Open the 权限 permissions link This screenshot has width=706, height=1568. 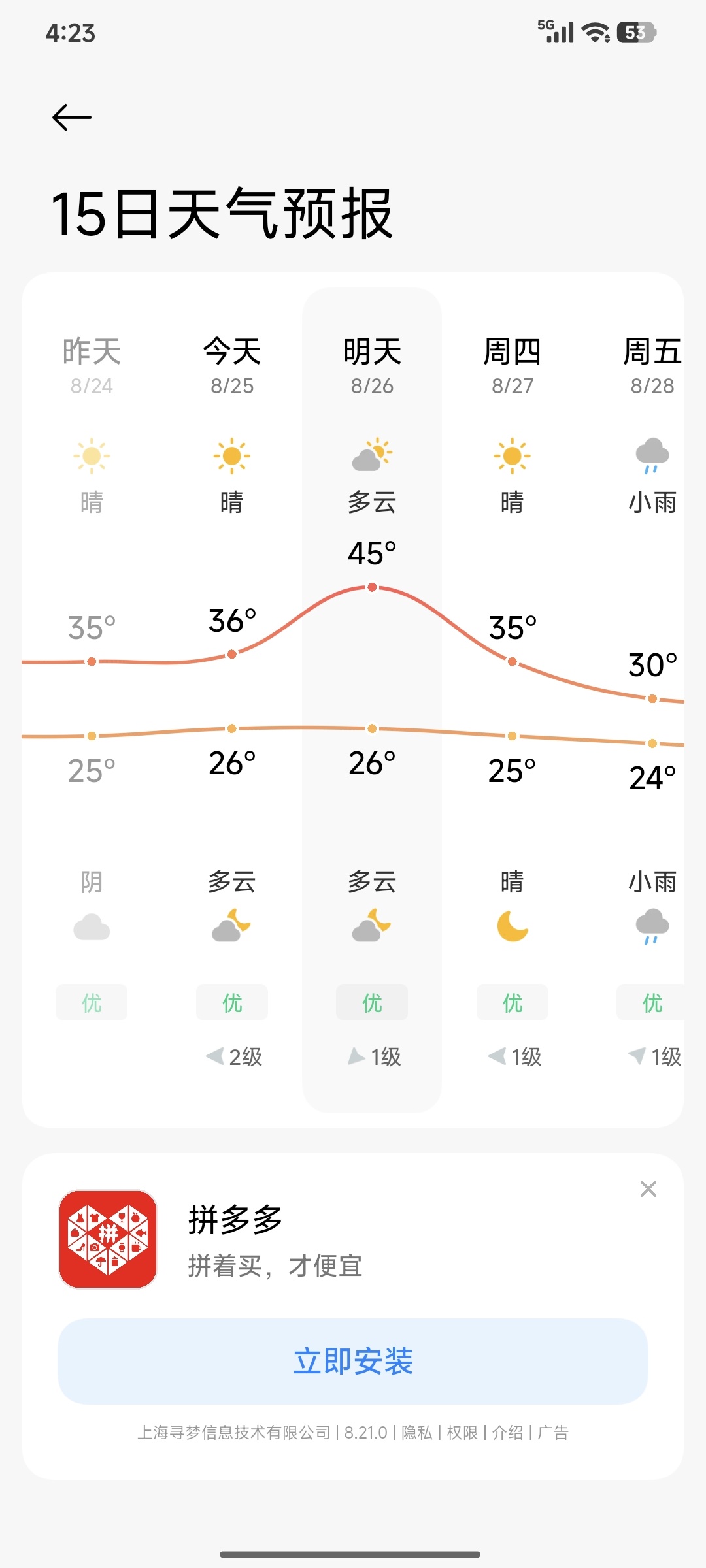(x=462, y=1433)
